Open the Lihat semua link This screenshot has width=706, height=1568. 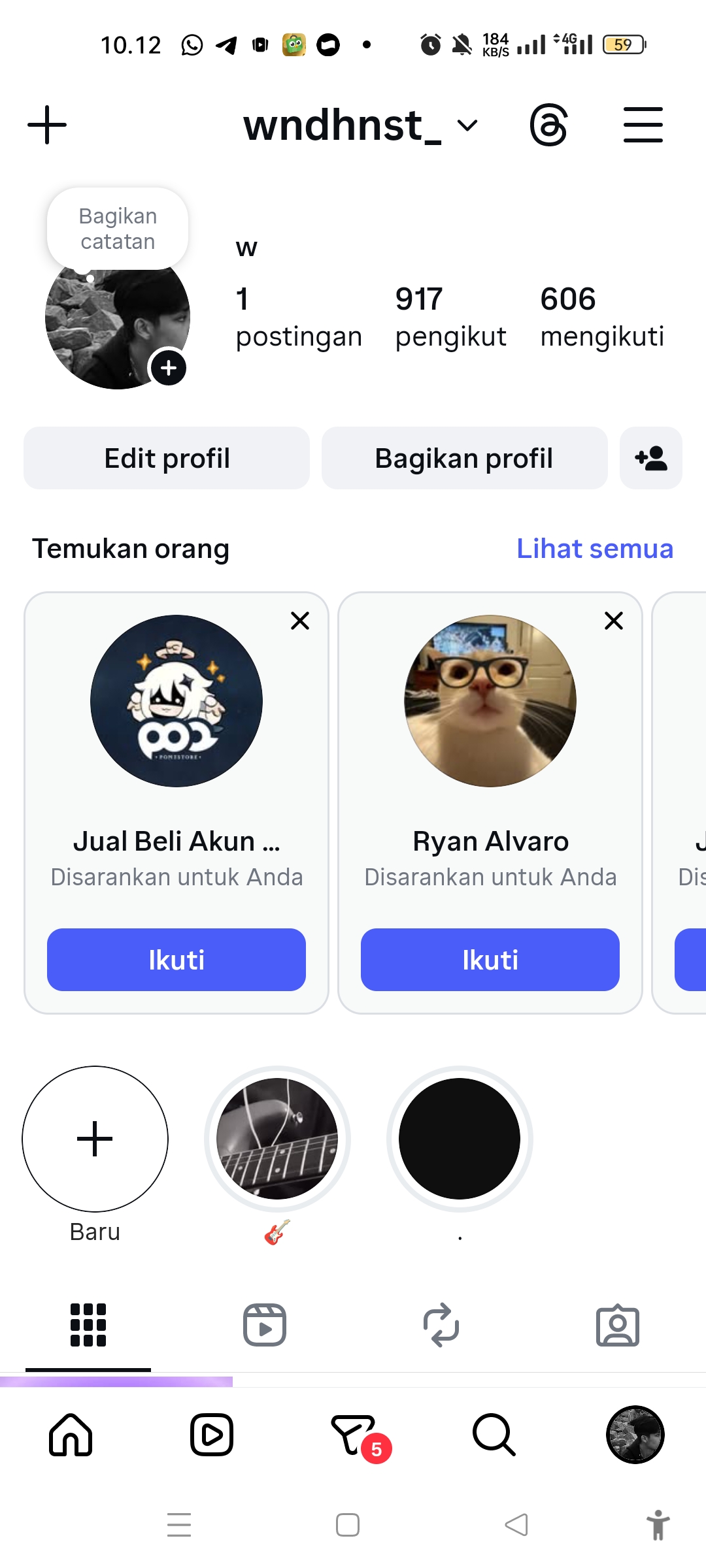594,549
